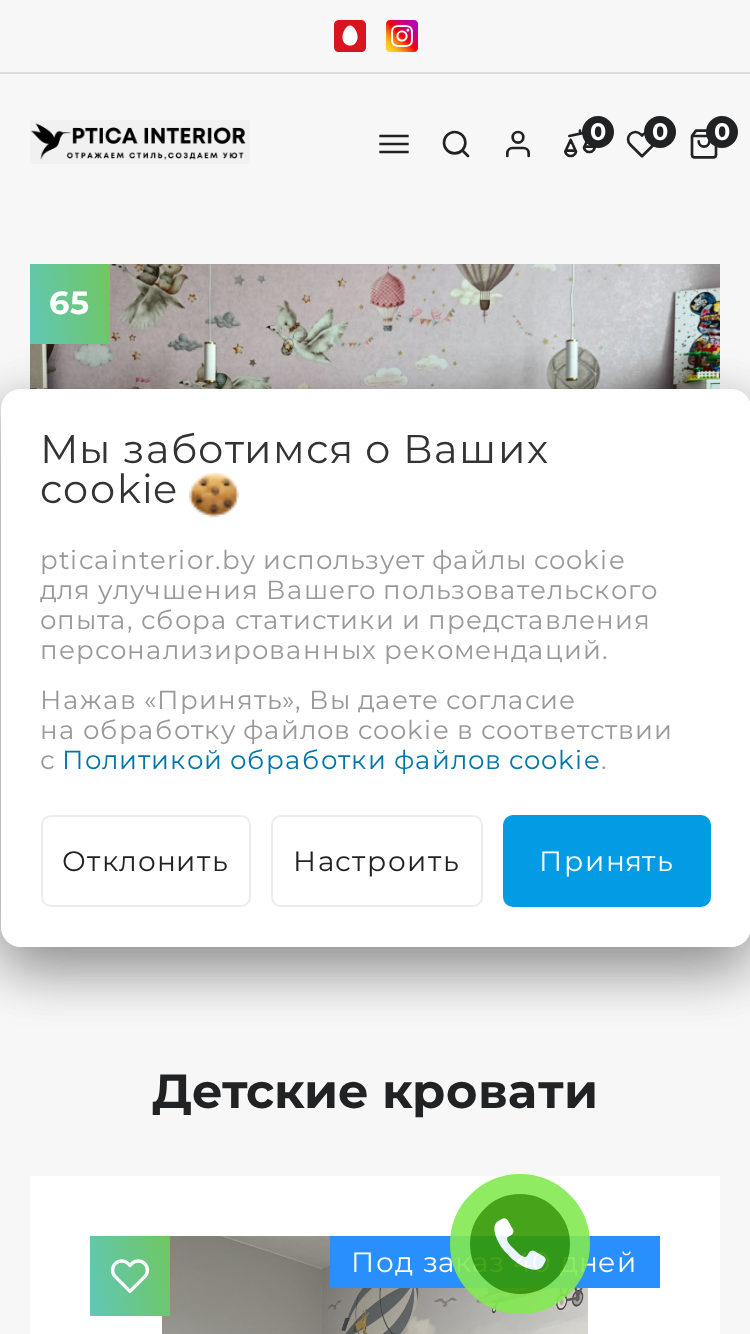The image size is (750, 1334).
Task: Decline cookies via Отклонить
Action: pyautogui.click(x=146, y=861)
